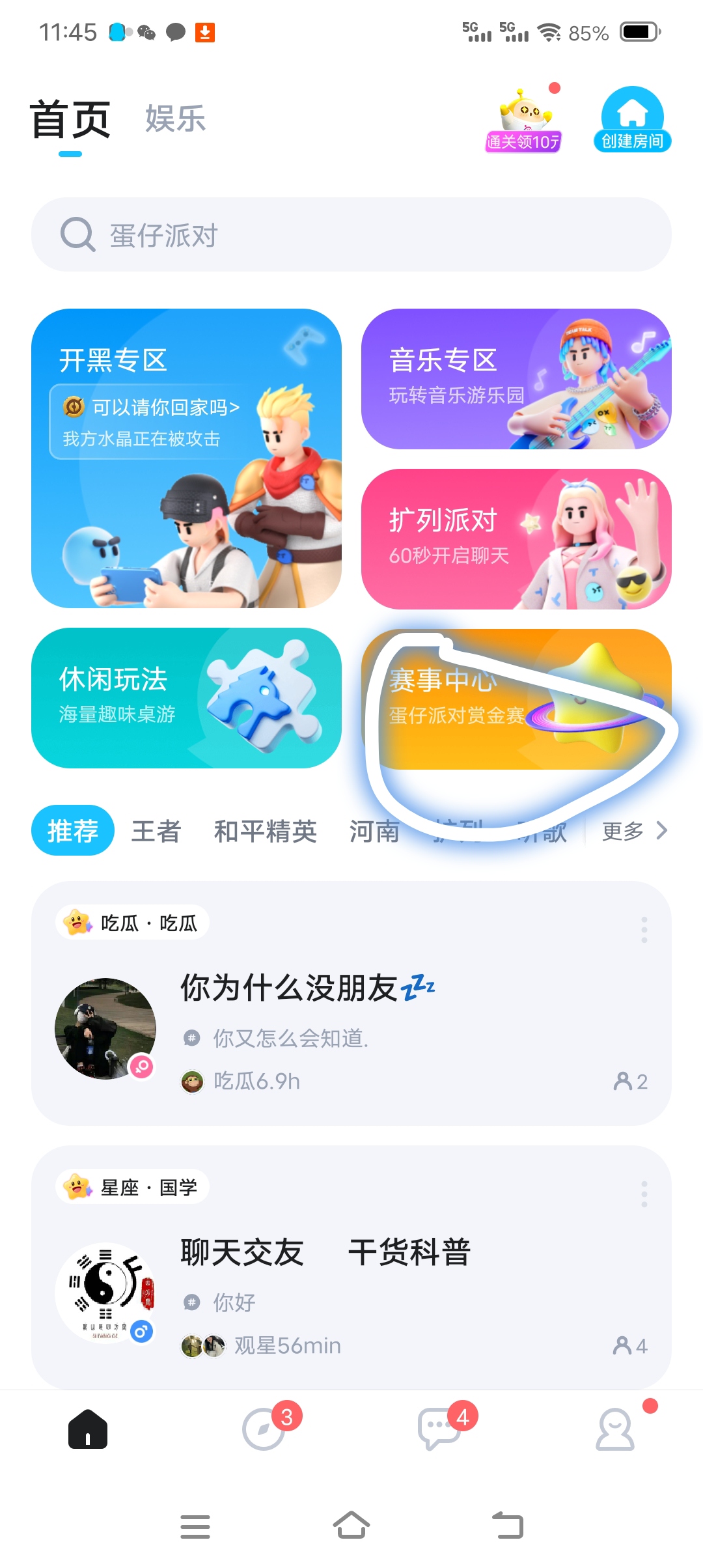Open the 休闲玩法 card

pos(186,698)
